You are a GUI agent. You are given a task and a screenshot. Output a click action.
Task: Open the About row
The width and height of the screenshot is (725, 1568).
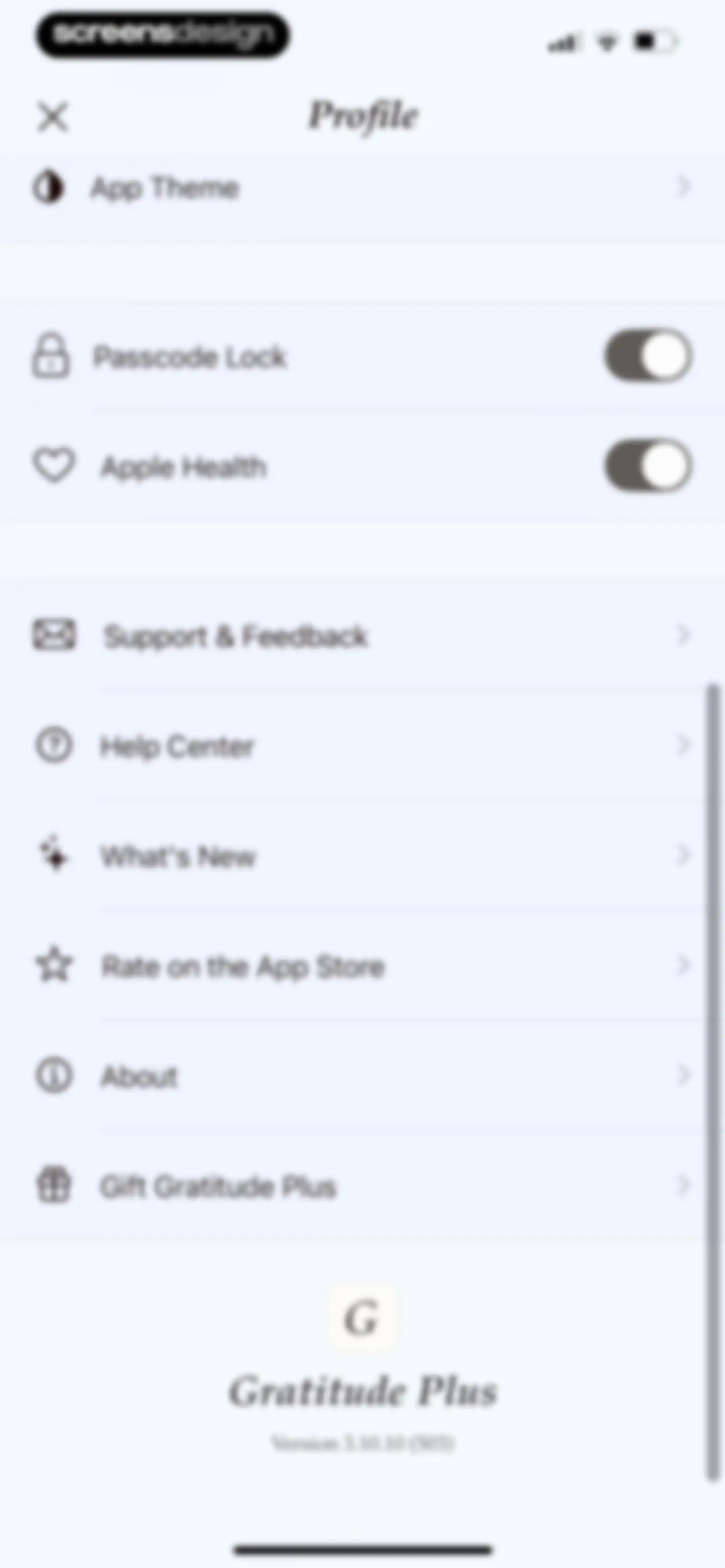pos(362,1075)
